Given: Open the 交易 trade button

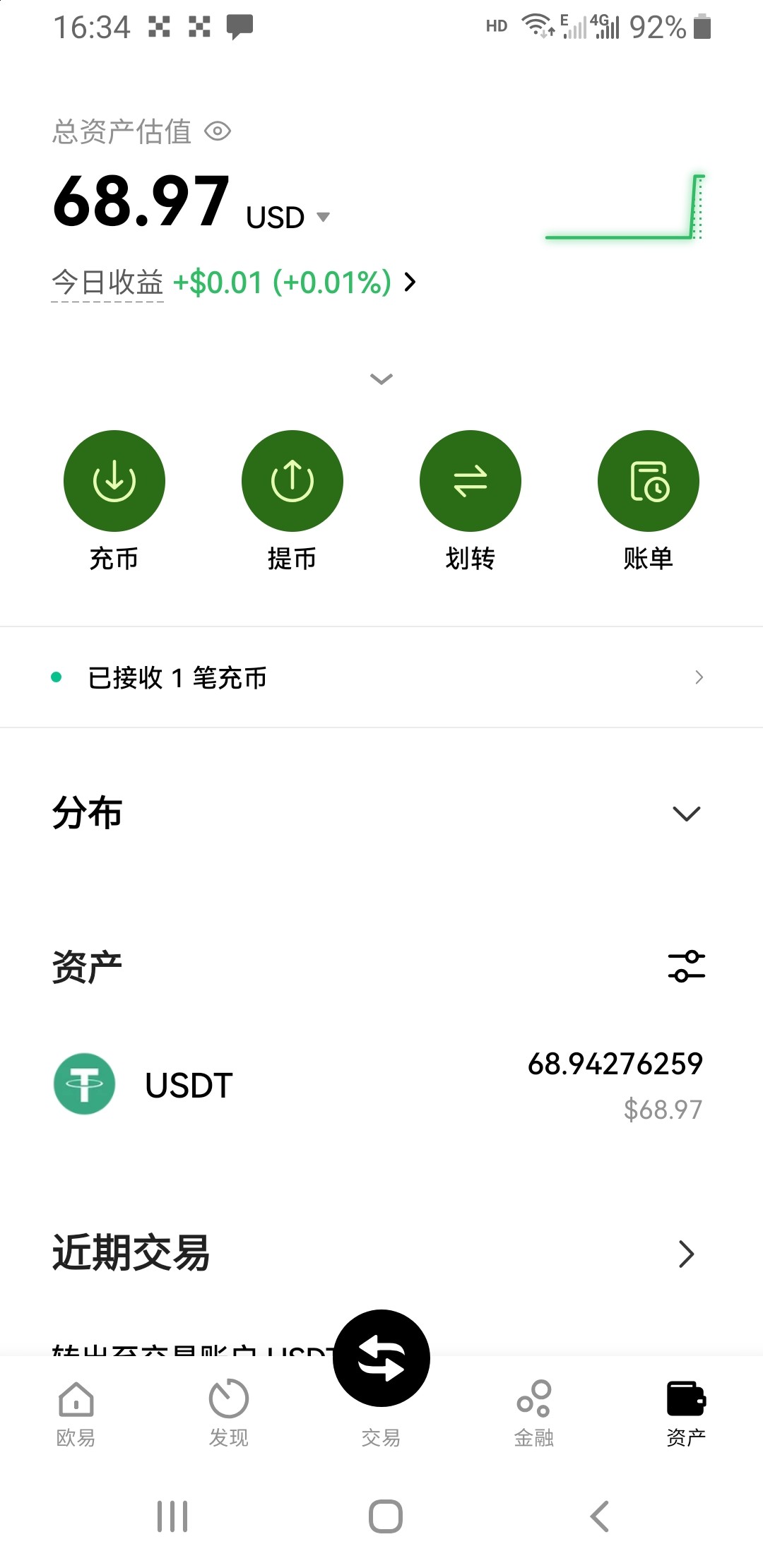Looking at the screenshot, I should [x=381, y=1359].
